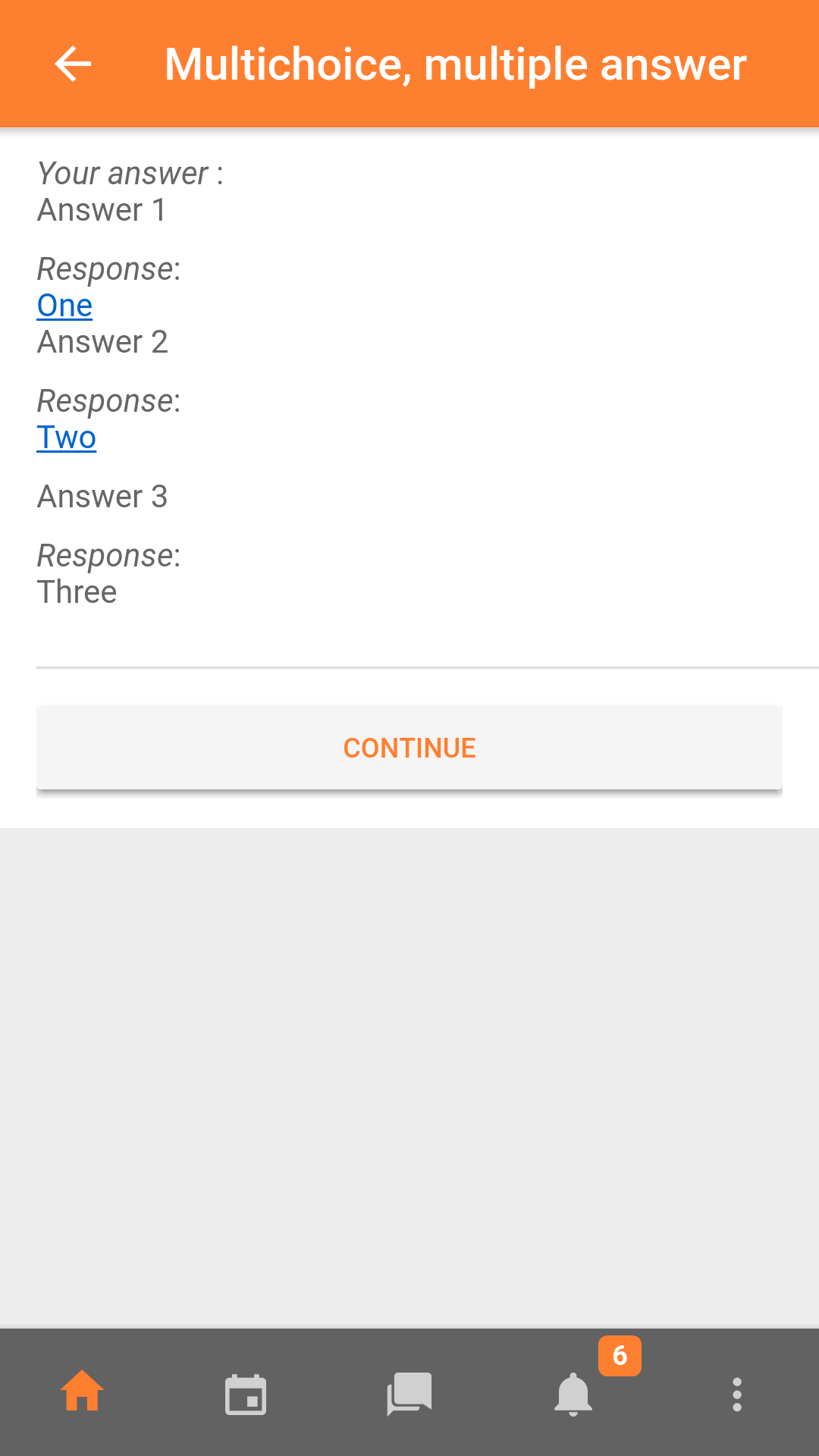Open the more options menu
The height and width of the screenshot is (1456, 819).
tap(737, 1394)
